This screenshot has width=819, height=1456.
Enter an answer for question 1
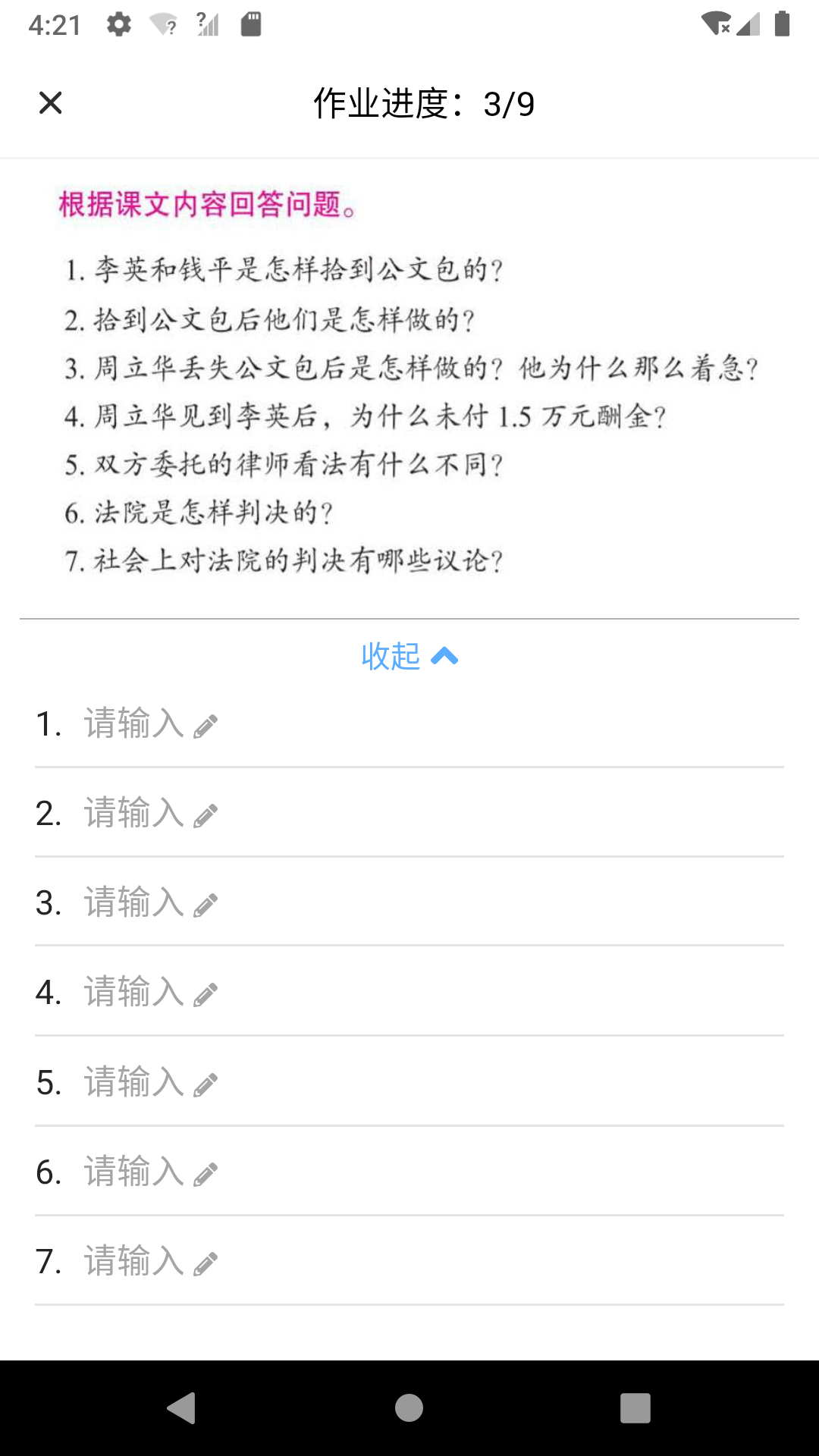tap(151, 724)
